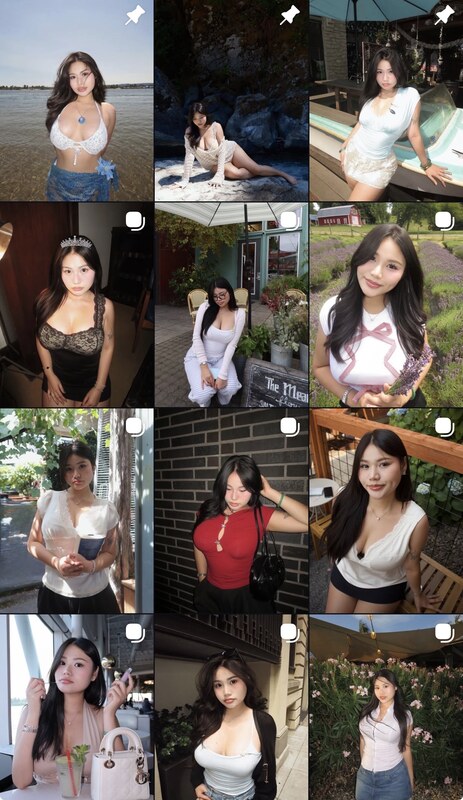Open the lavender field post

(386, 305)
